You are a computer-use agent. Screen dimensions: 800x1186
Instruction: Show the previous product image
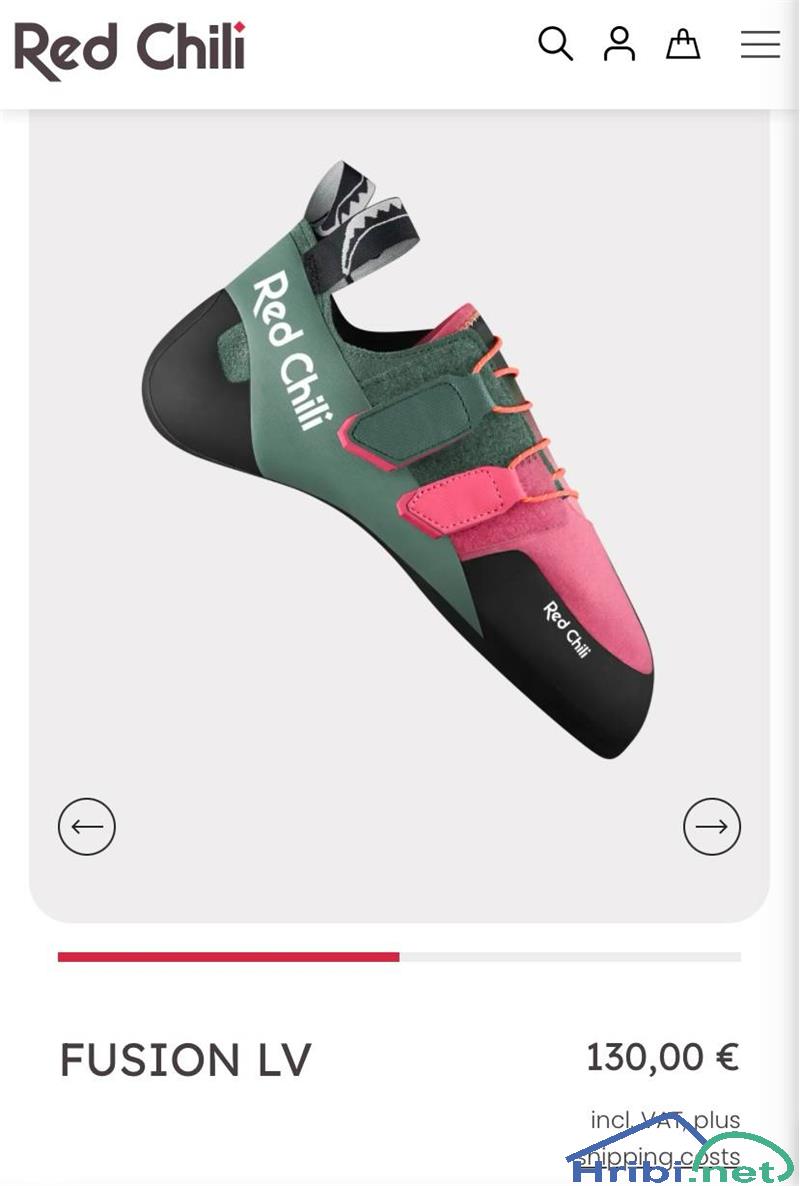pos(87,826)
